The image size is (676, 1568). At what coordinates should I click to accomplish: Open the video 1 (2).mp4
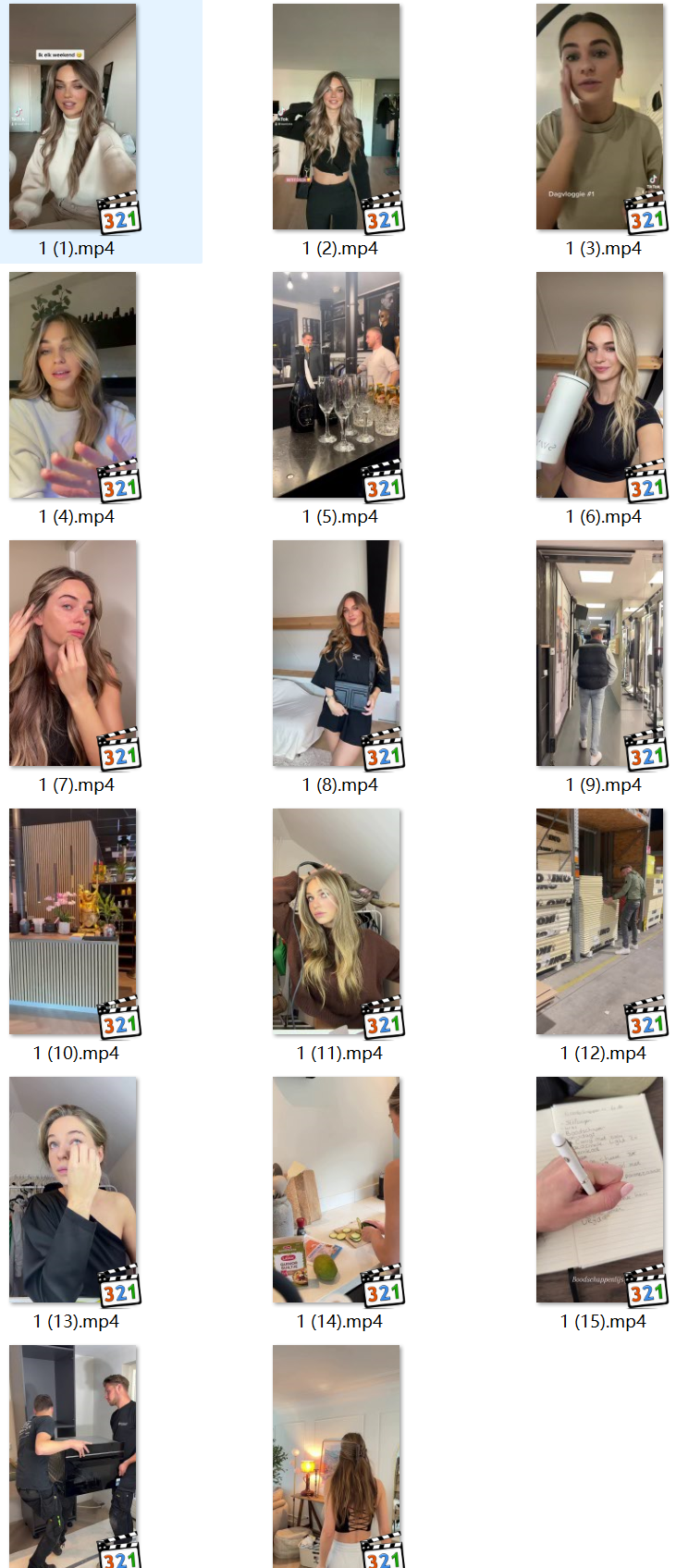[337, 117]
